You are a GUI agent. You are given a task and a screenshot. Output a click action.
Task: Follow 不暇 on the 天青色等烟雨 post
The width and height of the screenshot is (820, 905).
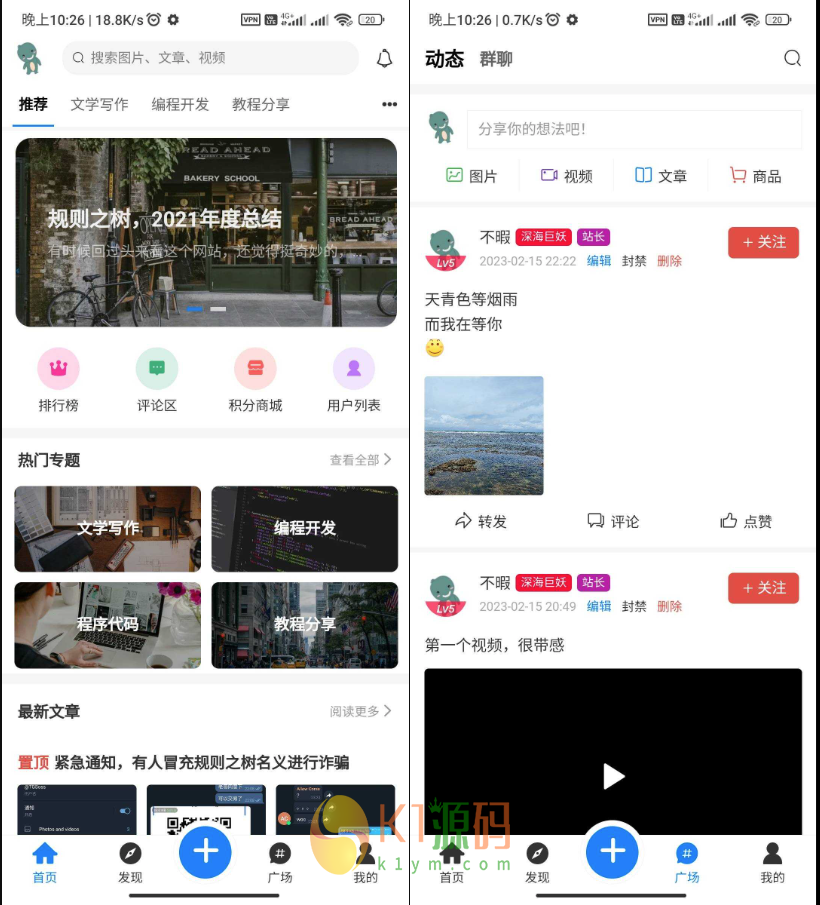click(763, 242)
